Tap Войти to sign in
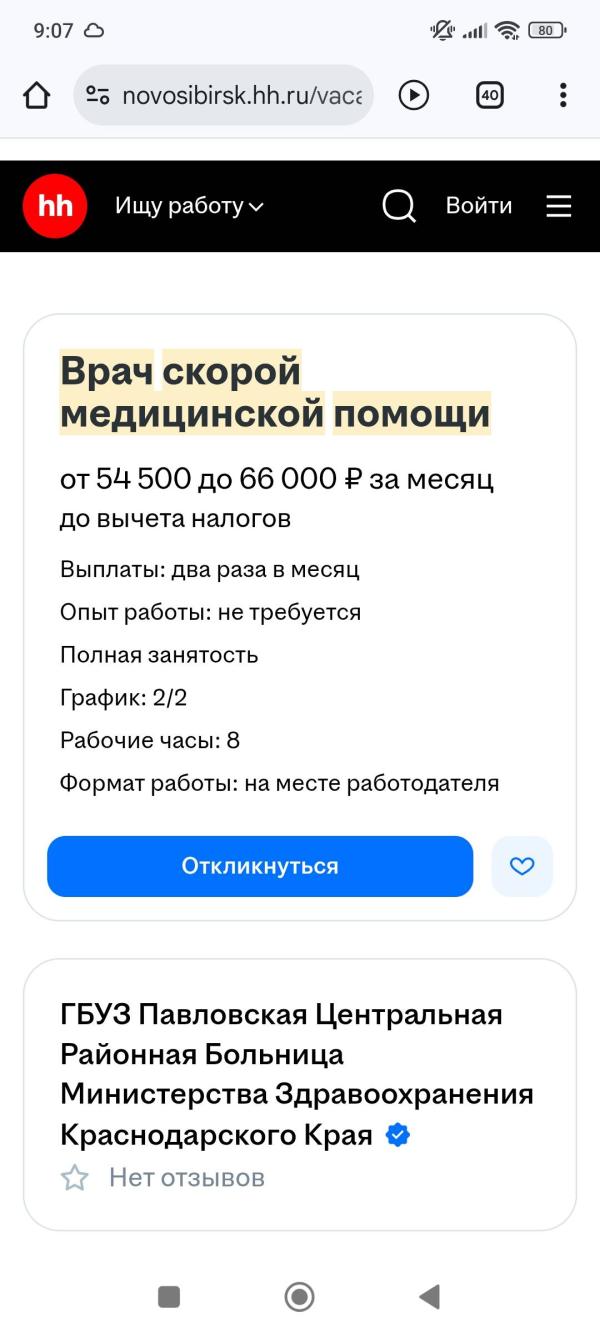The image size is (600, 1332). point(479,206)
